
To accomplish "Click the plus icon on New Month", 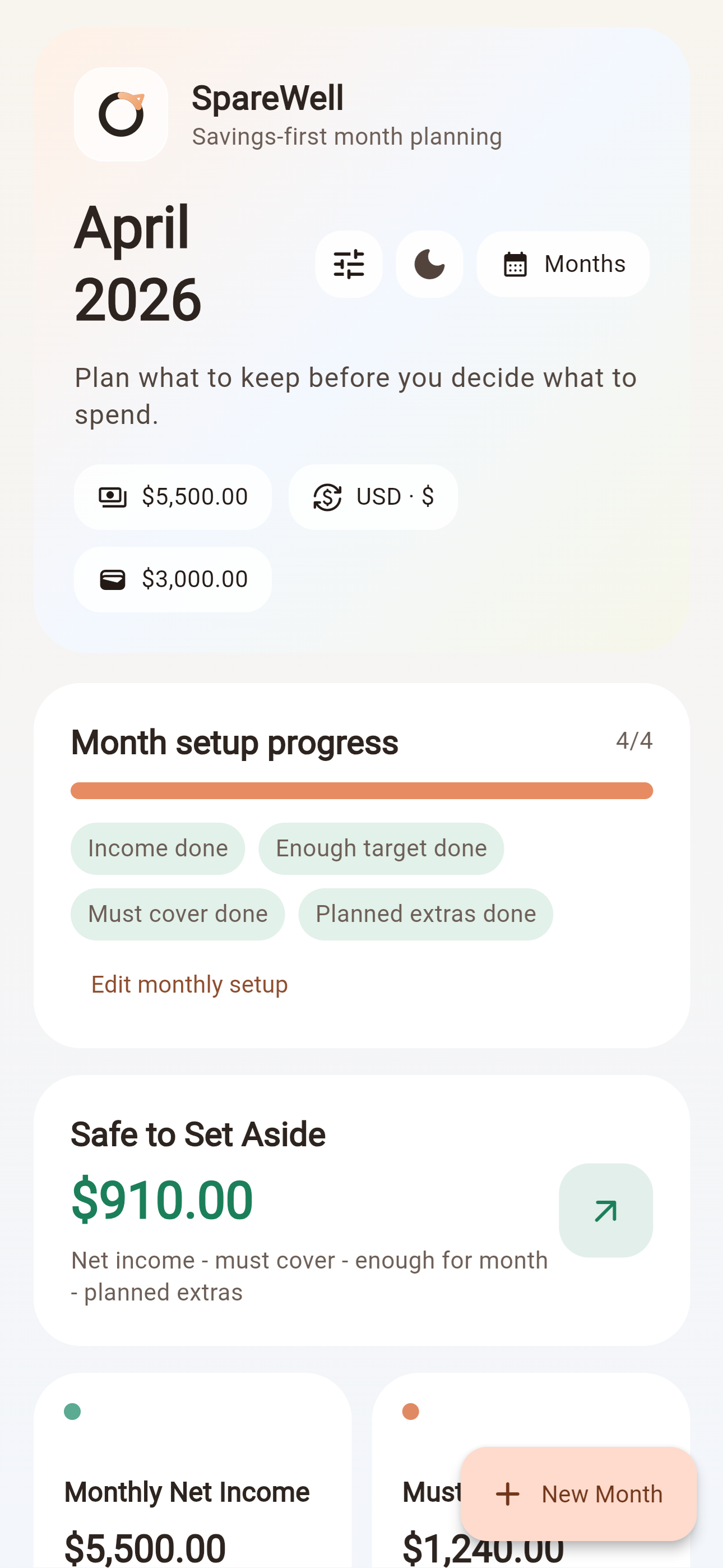I will click(x=507, y=1495).
